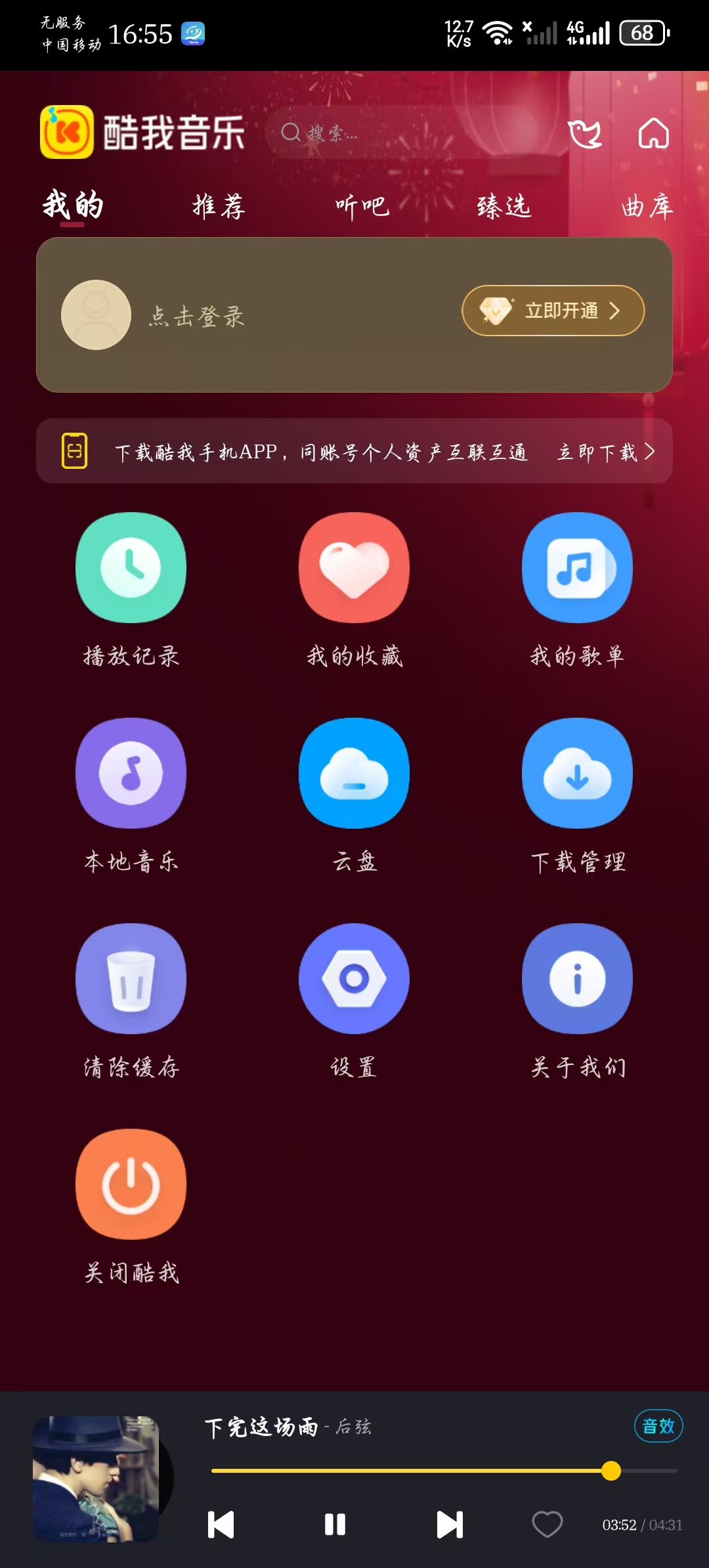This screenshot has width=709, height=1568.
Task: Log in via 点击登录
Action: [x=195, y=315]
